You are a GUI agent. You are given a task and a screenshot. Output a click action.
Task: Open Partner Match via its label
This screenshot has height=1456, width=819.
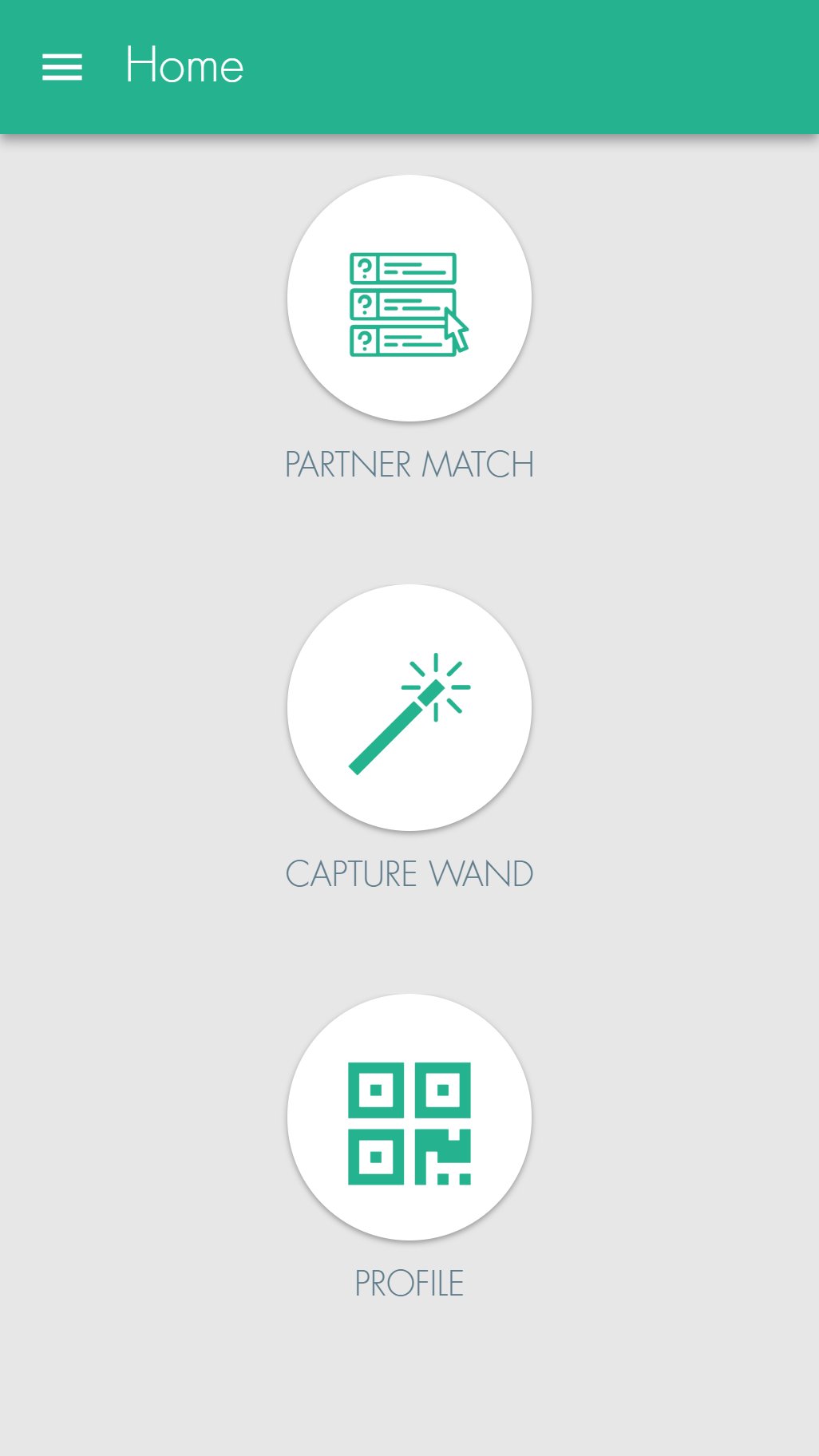click(x=409, y=464)
